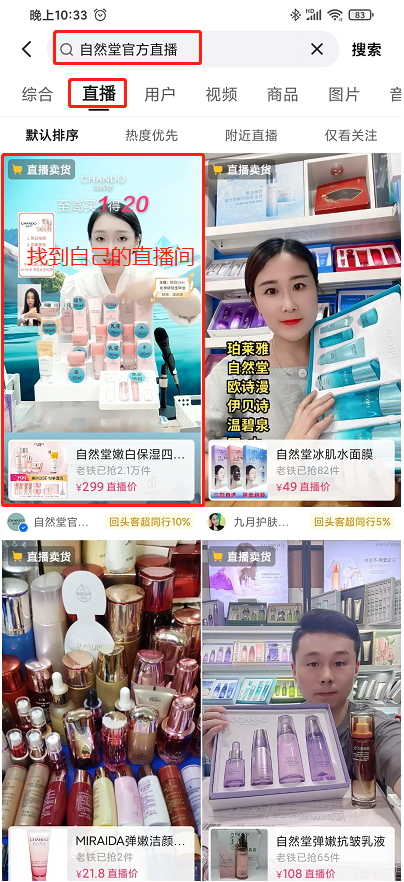Image resolution: width=404 pixels, height=882 pixels.
Task: Switch to the 综合 tab
Action: [37, 94]
